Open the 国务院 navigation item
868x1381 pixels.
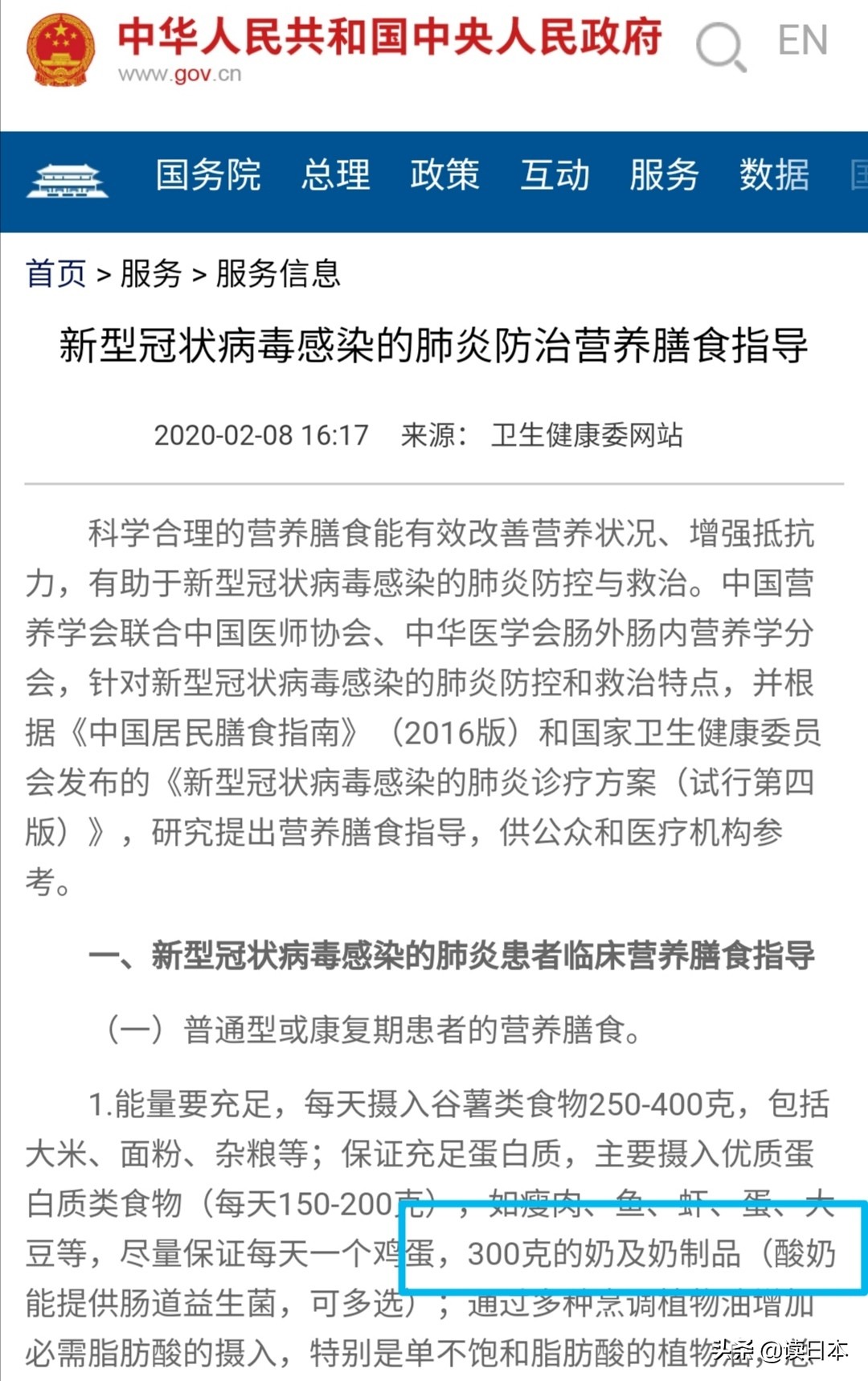[x=207, y=177]
